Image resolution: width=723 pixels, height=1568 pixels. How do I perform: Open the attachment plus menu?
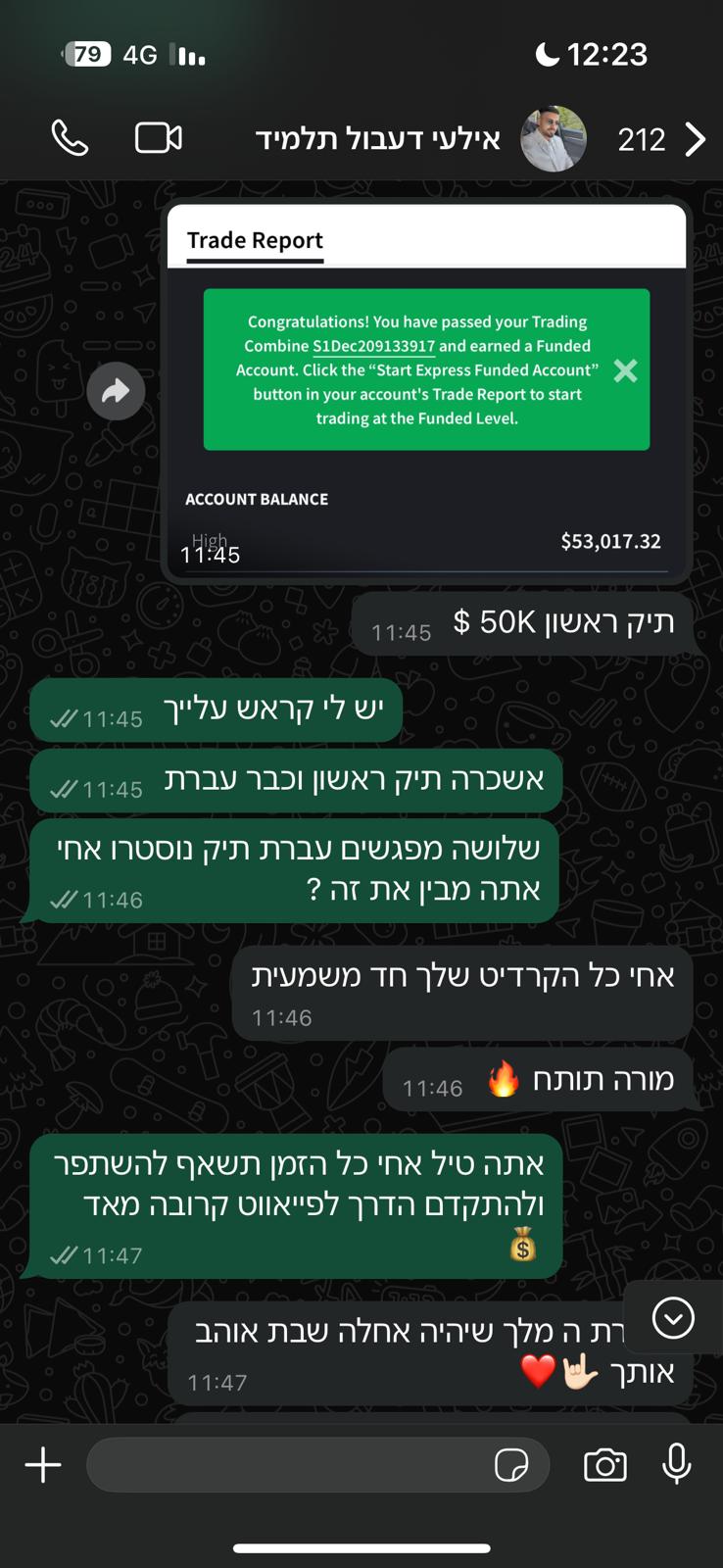point(43,1465)
